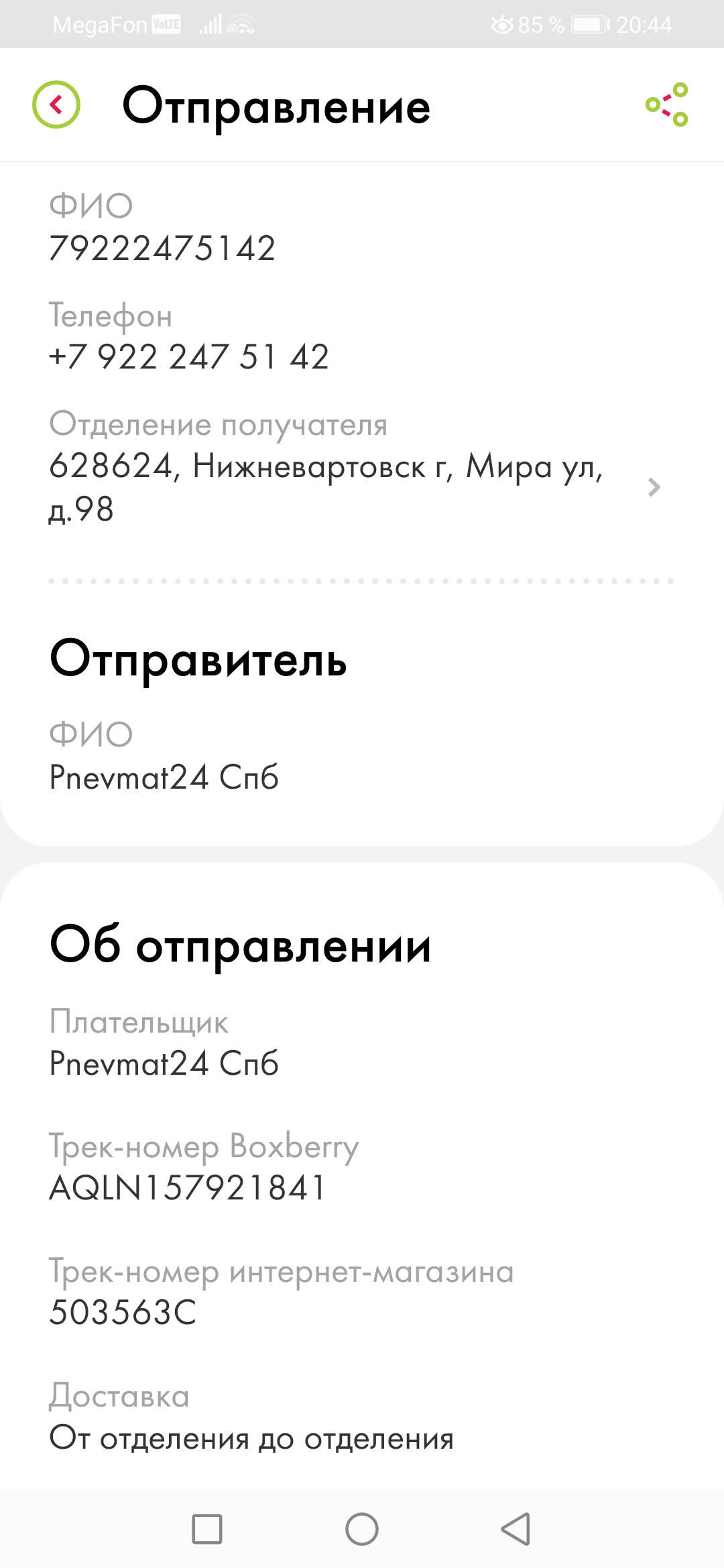This screenshot has width=724, height=1568.
Task: Tap the system home button
Action: coord(362,1529)
